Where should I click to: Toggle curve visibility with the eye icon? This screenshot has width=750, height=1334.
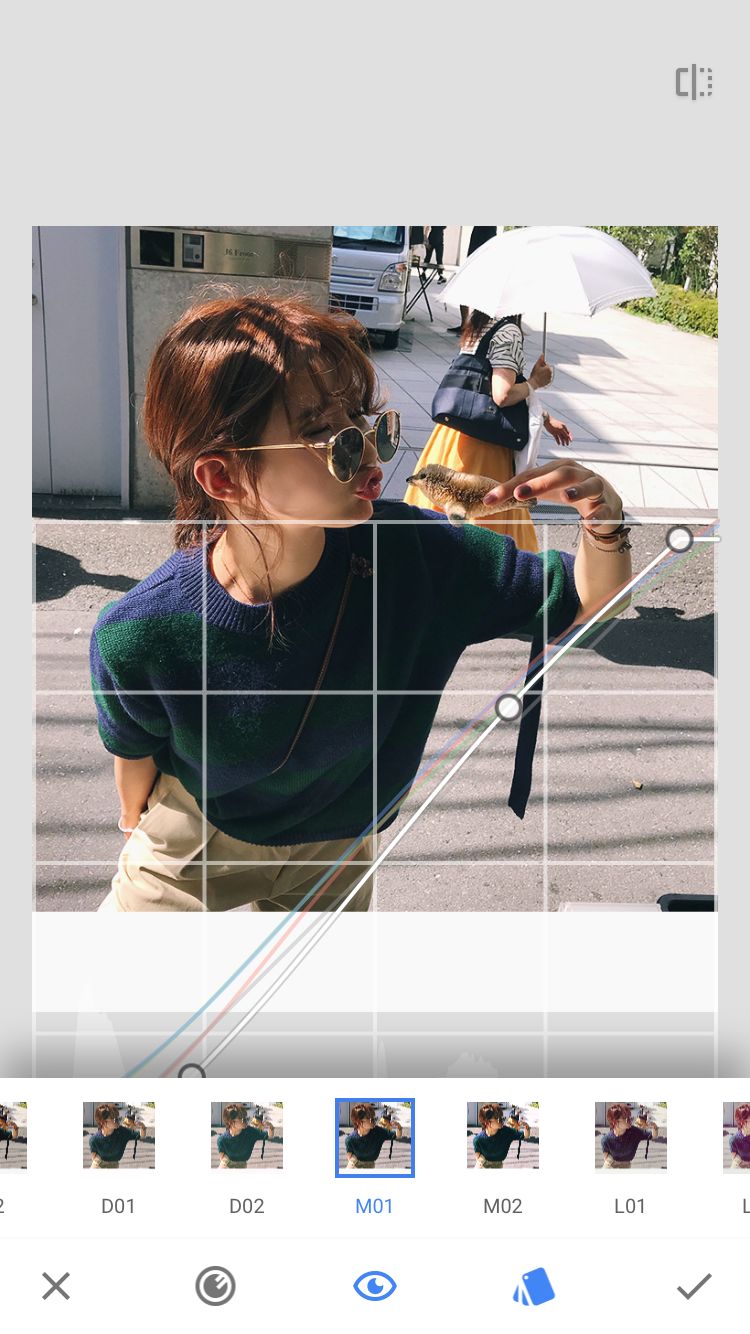pyautogui.click(x=375, y=1286)
